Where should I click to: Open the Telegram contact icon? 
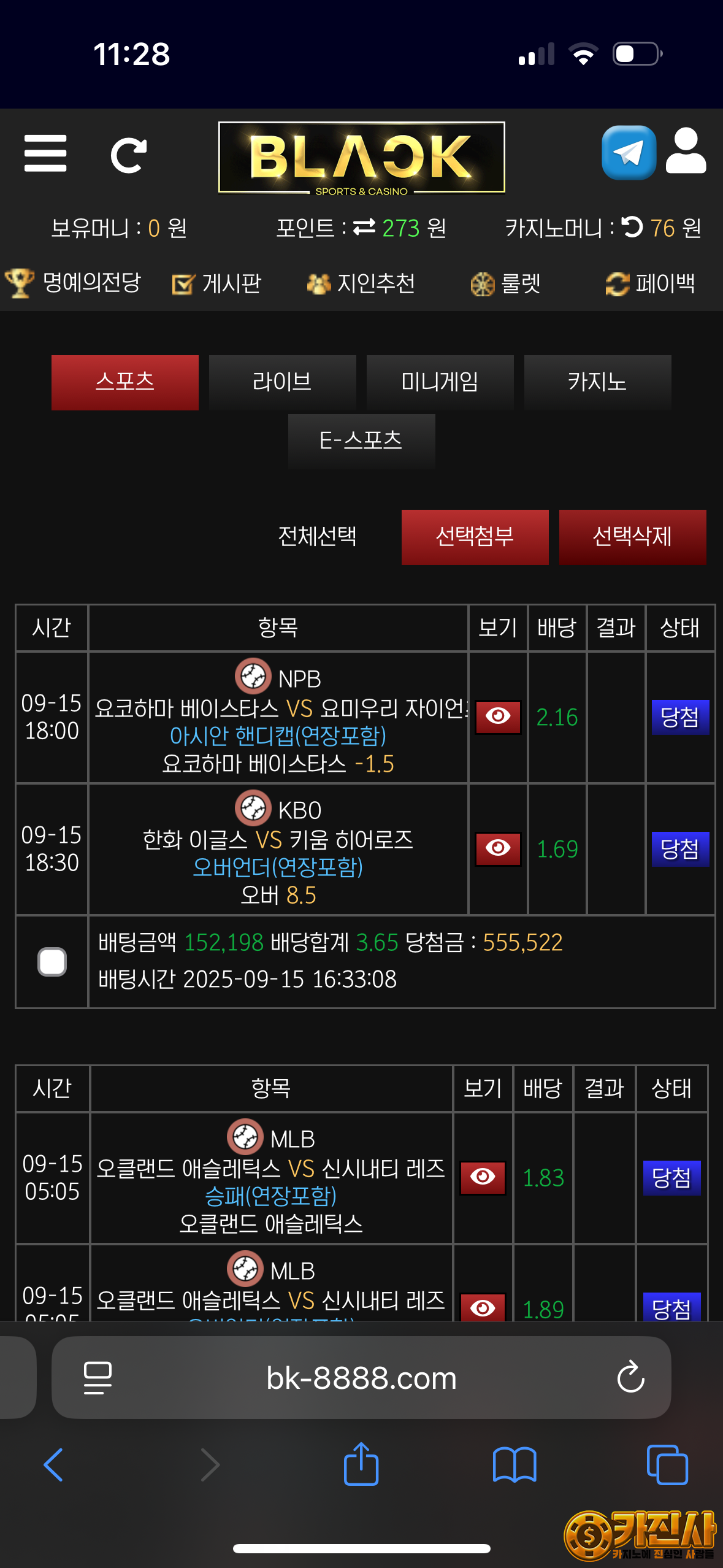coord(629,153)
